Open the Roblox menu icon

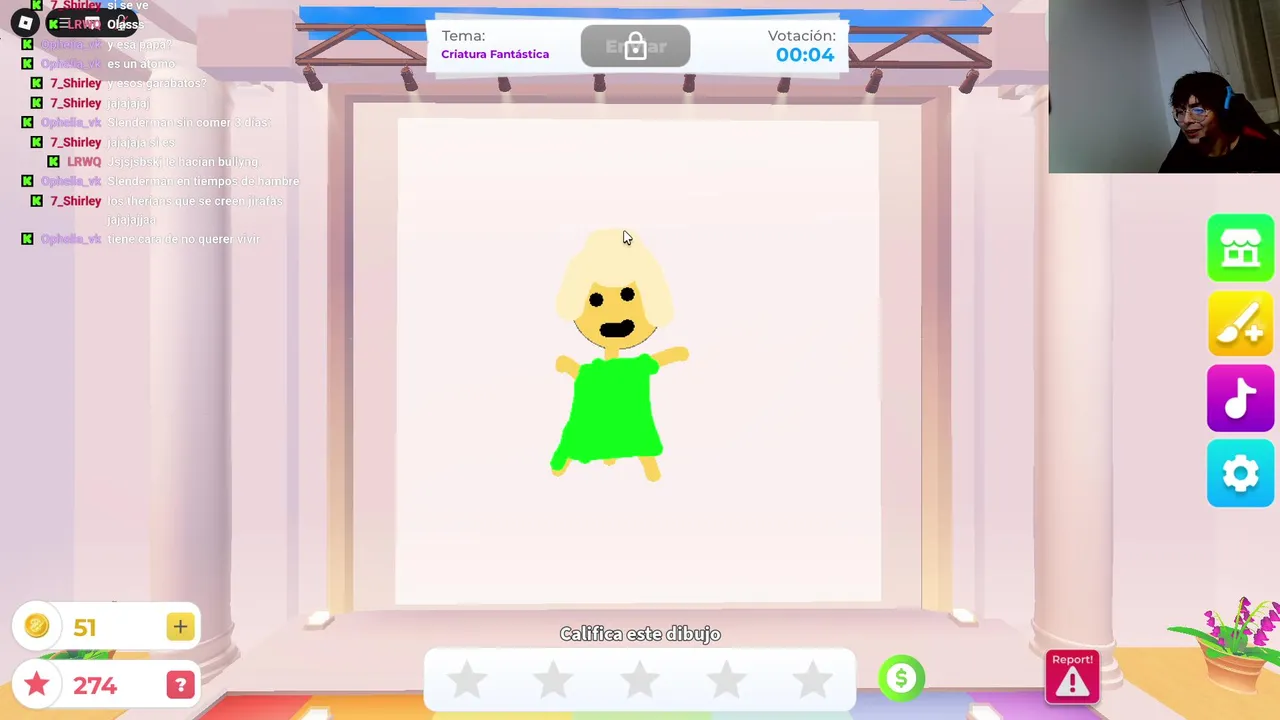pos(25,23)
